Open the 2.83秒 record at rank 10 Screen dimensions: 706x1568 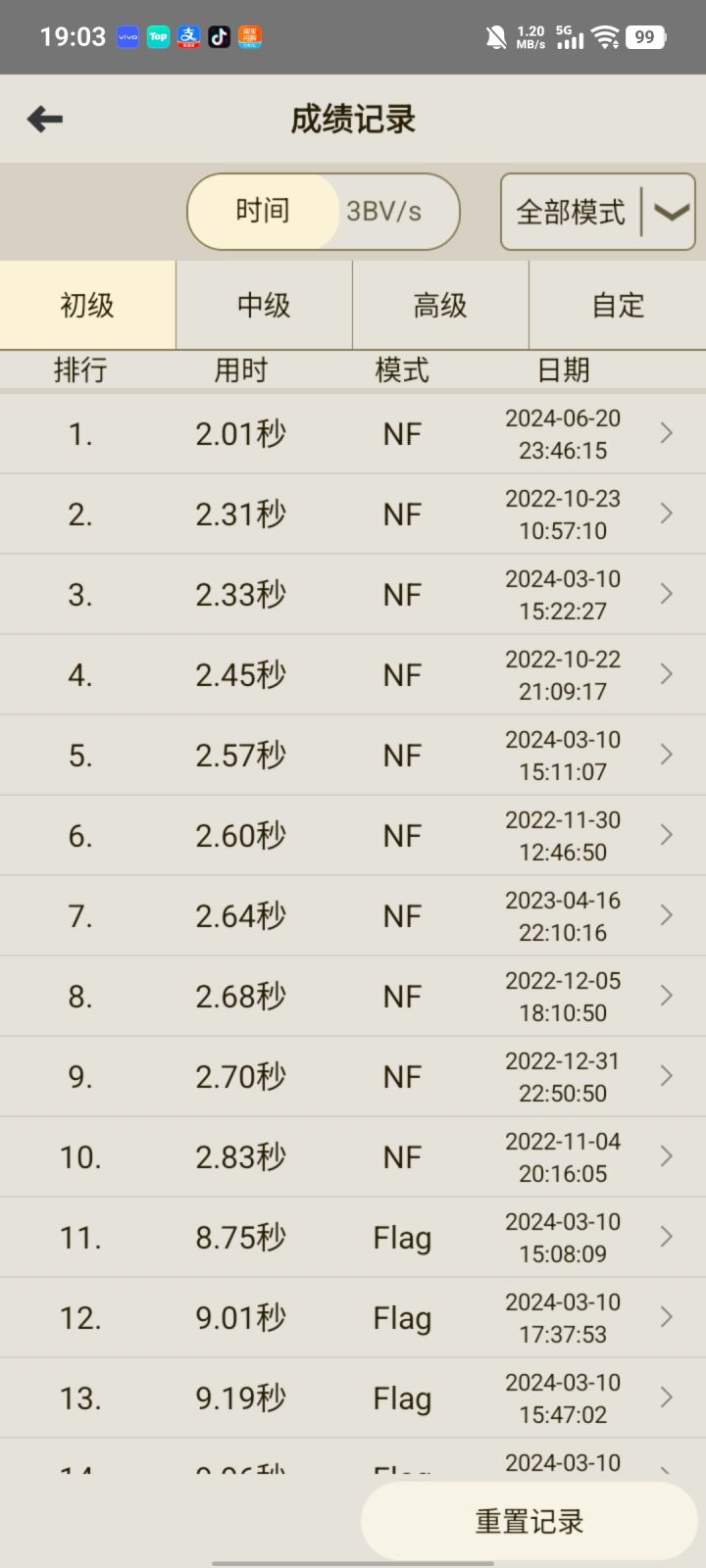(353, 1157)
